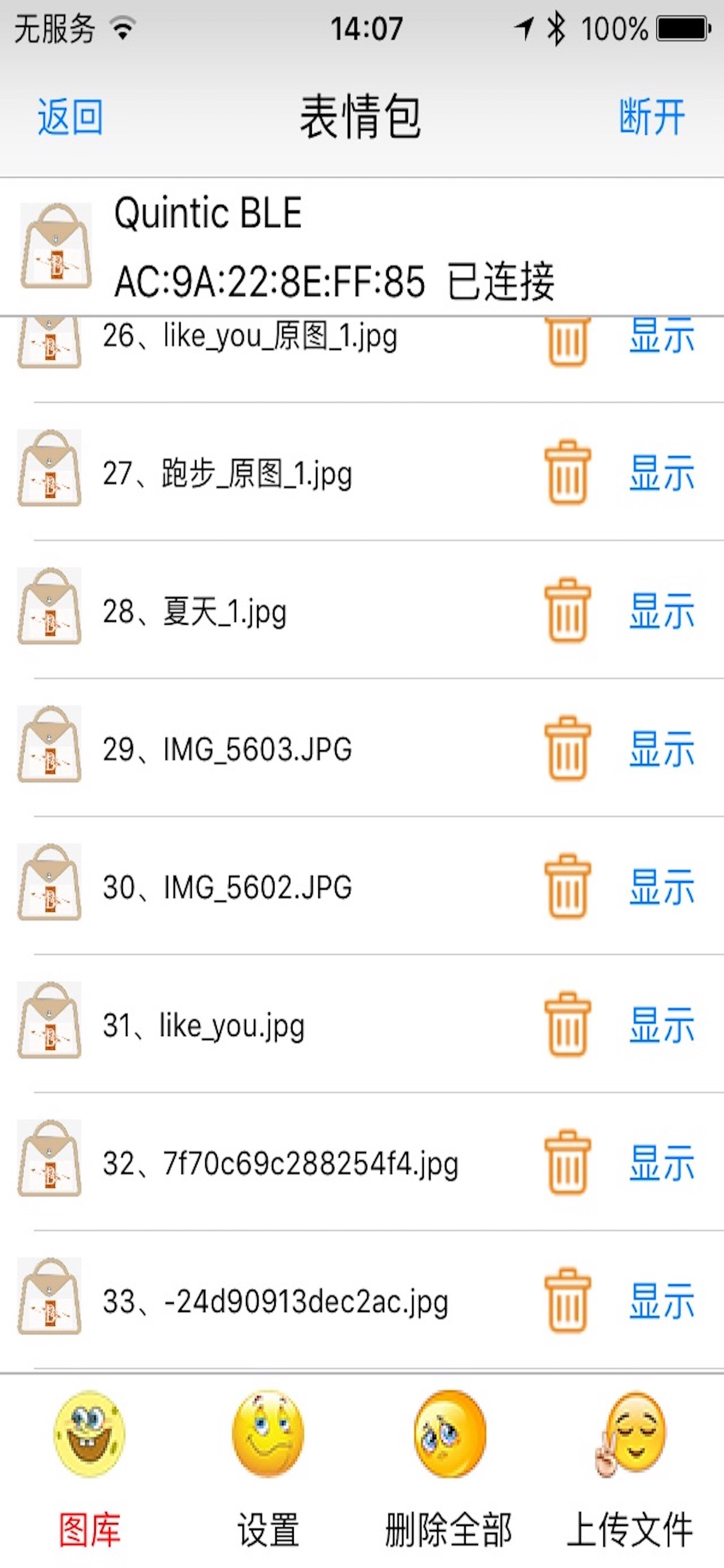Viewport: 724px width, 1568px height.
Task: Tap 断开 to disconnect the device
Action: pyautogui.click(x=652, y=116)
